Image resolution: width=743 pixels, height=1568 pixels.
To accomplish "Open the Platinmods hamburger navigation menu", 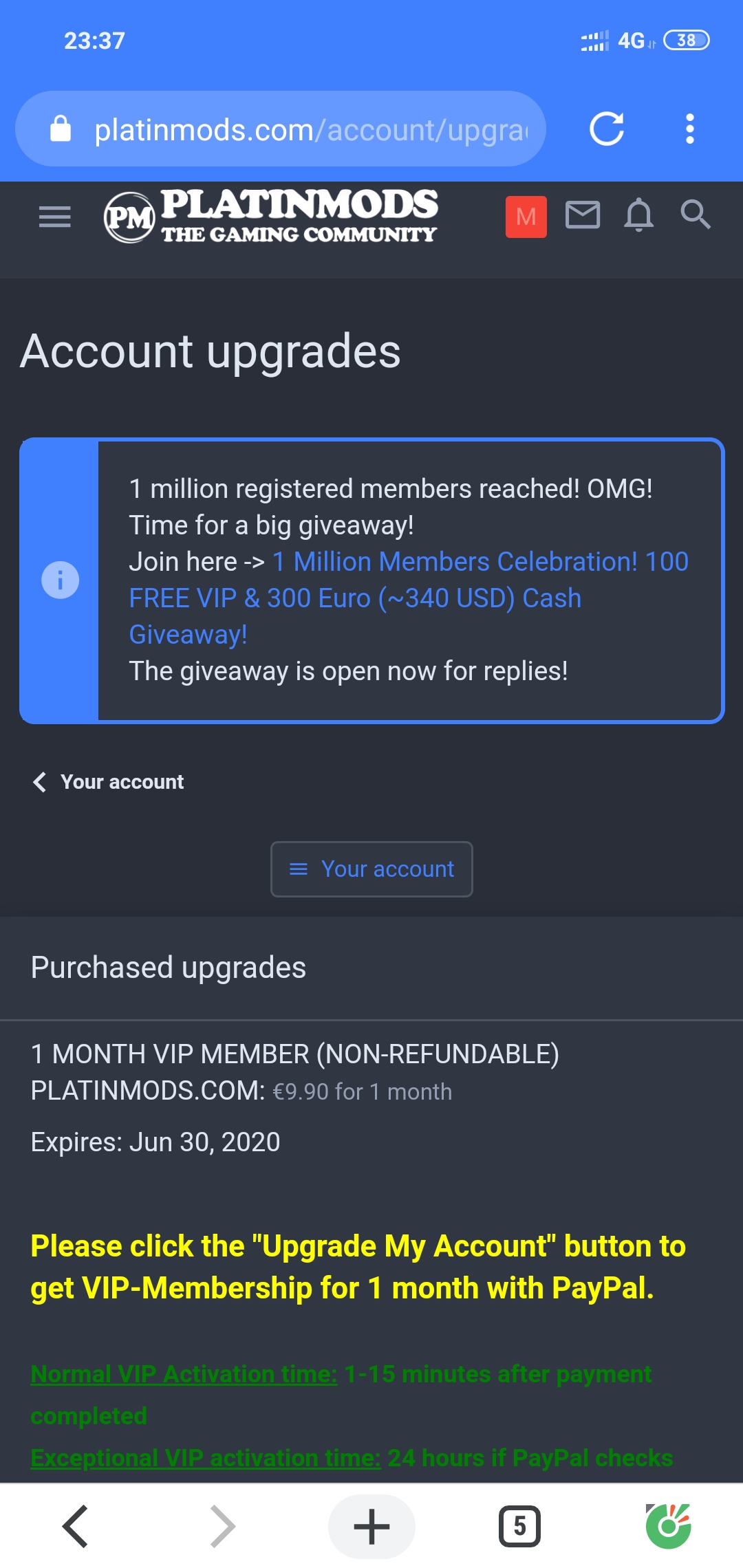I will [x=54, y=217].
